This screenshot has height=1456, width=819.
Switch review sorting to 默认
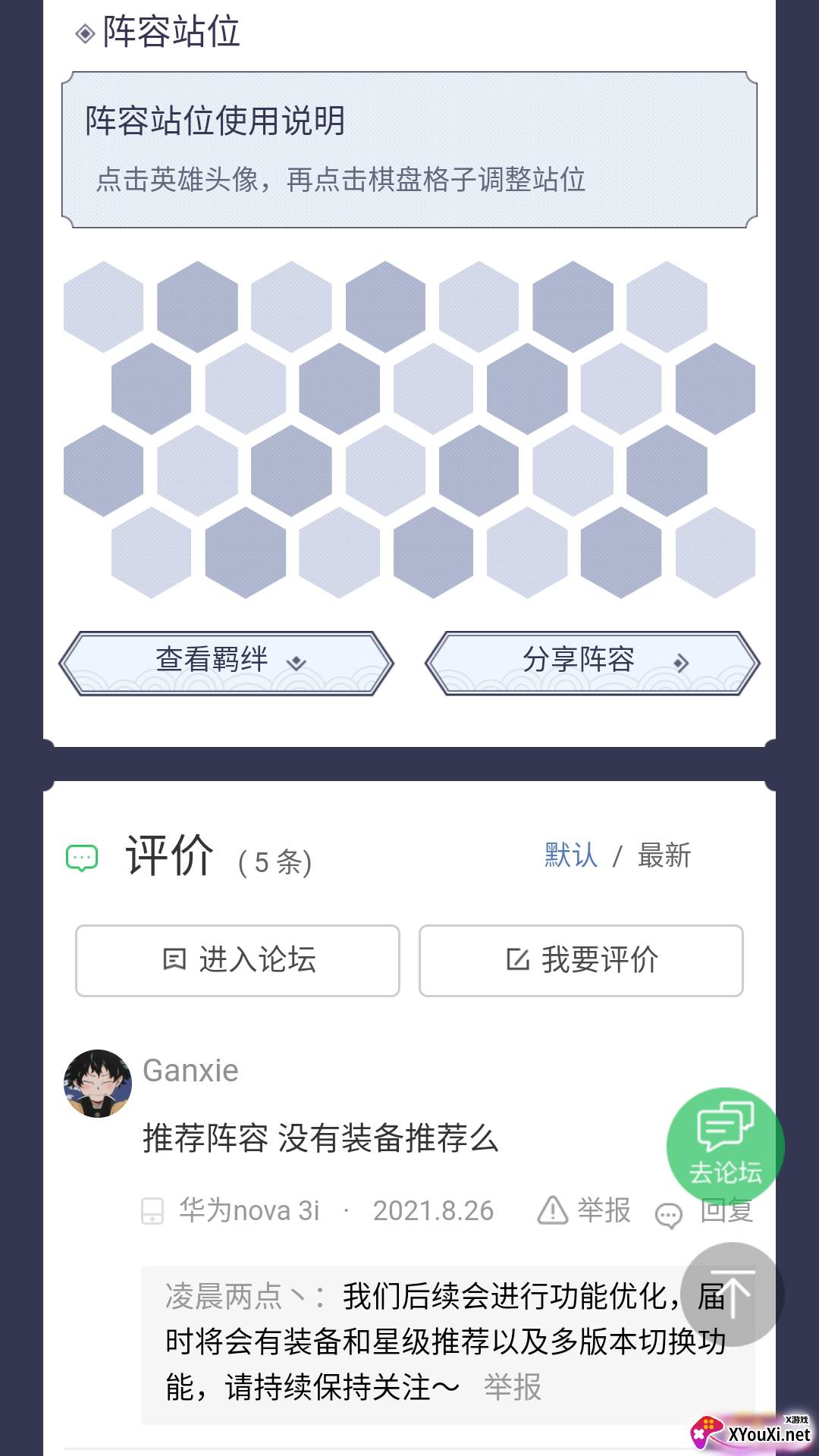click(x=571, y=856)
